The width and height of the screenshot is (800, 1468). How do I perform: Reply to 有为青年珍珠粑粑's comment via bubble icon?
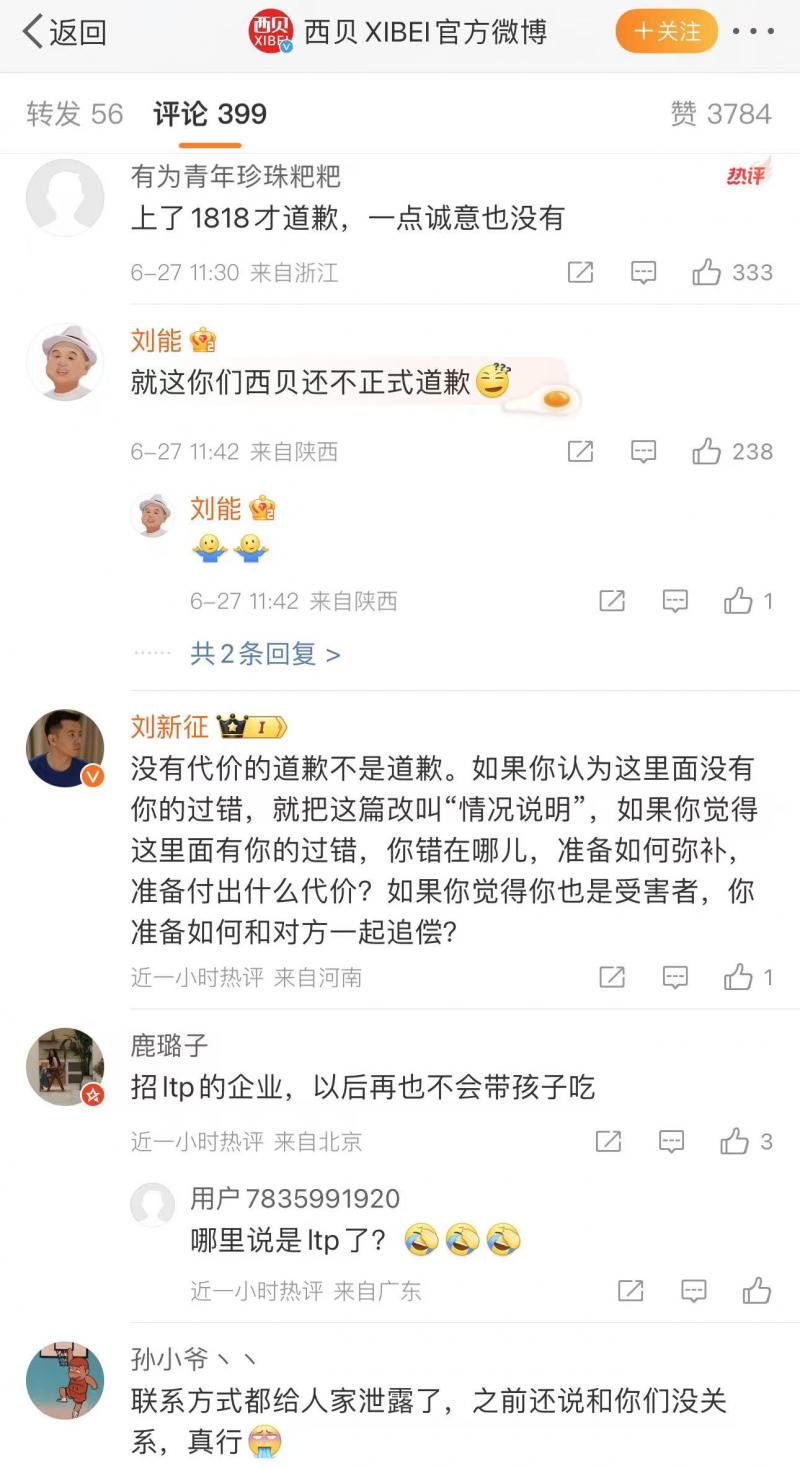(643, 272)
